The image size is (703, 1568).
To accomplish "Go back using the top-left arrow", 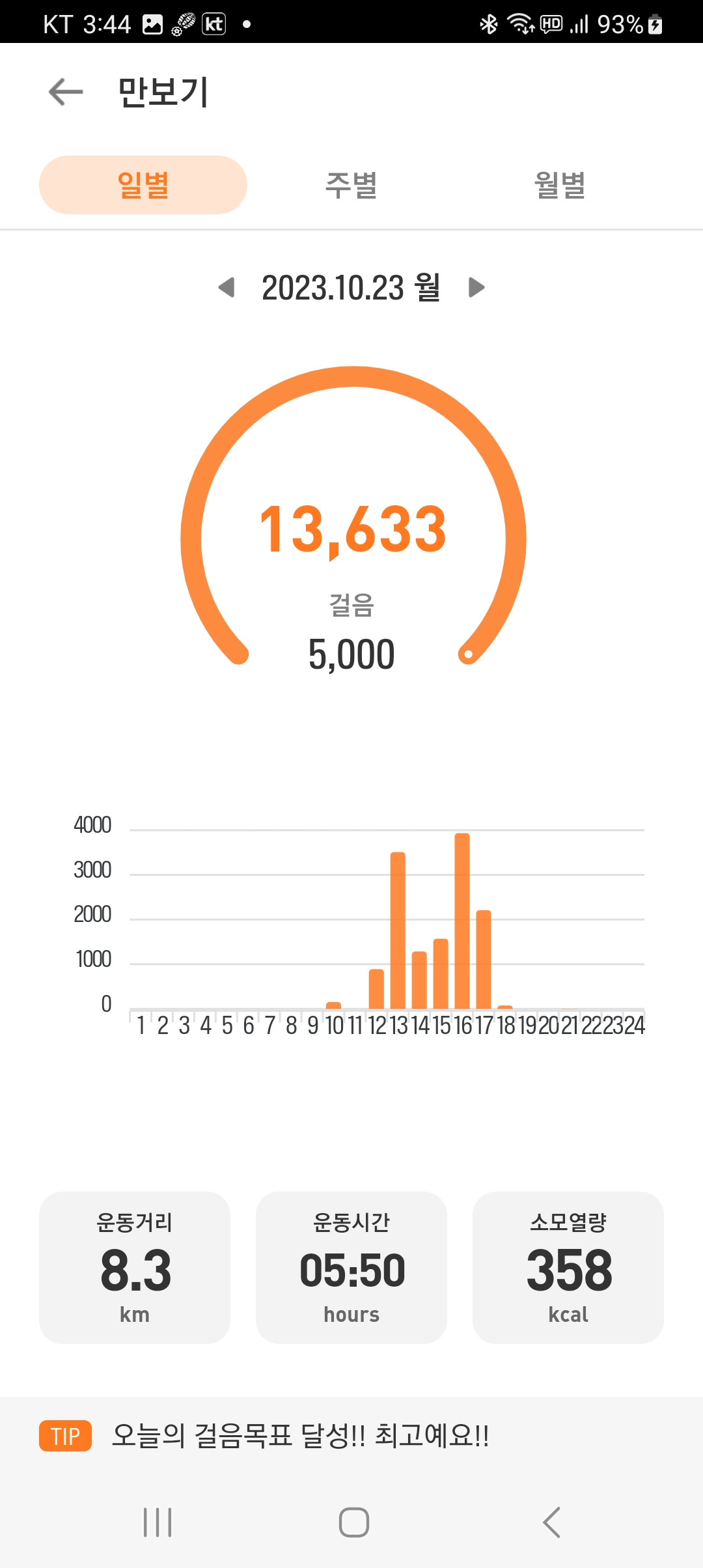I will 66,92.
